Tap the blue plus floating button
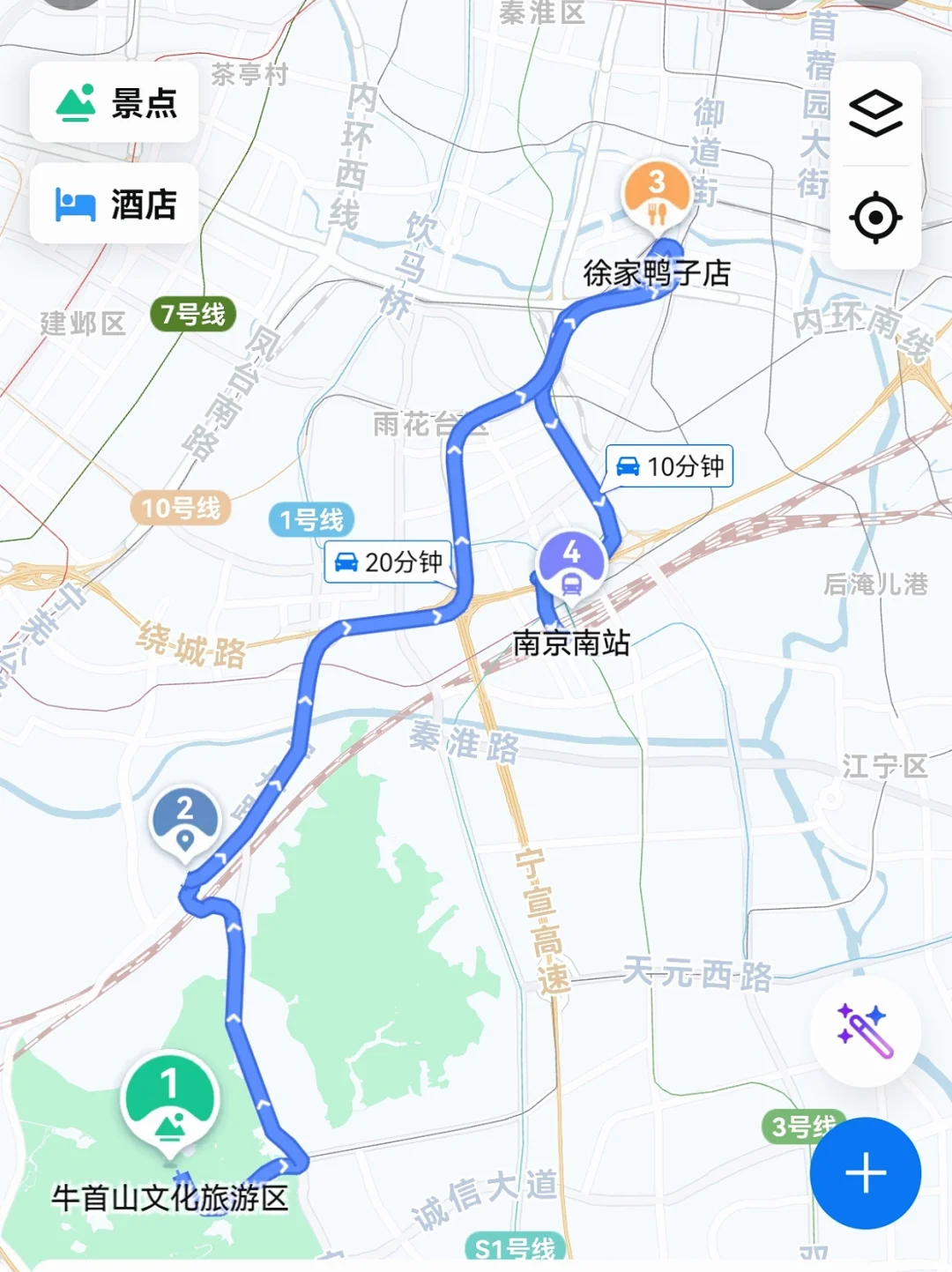Image resolution: width=952 pixels, height=1272 pixels. (x=865, y=1172)
